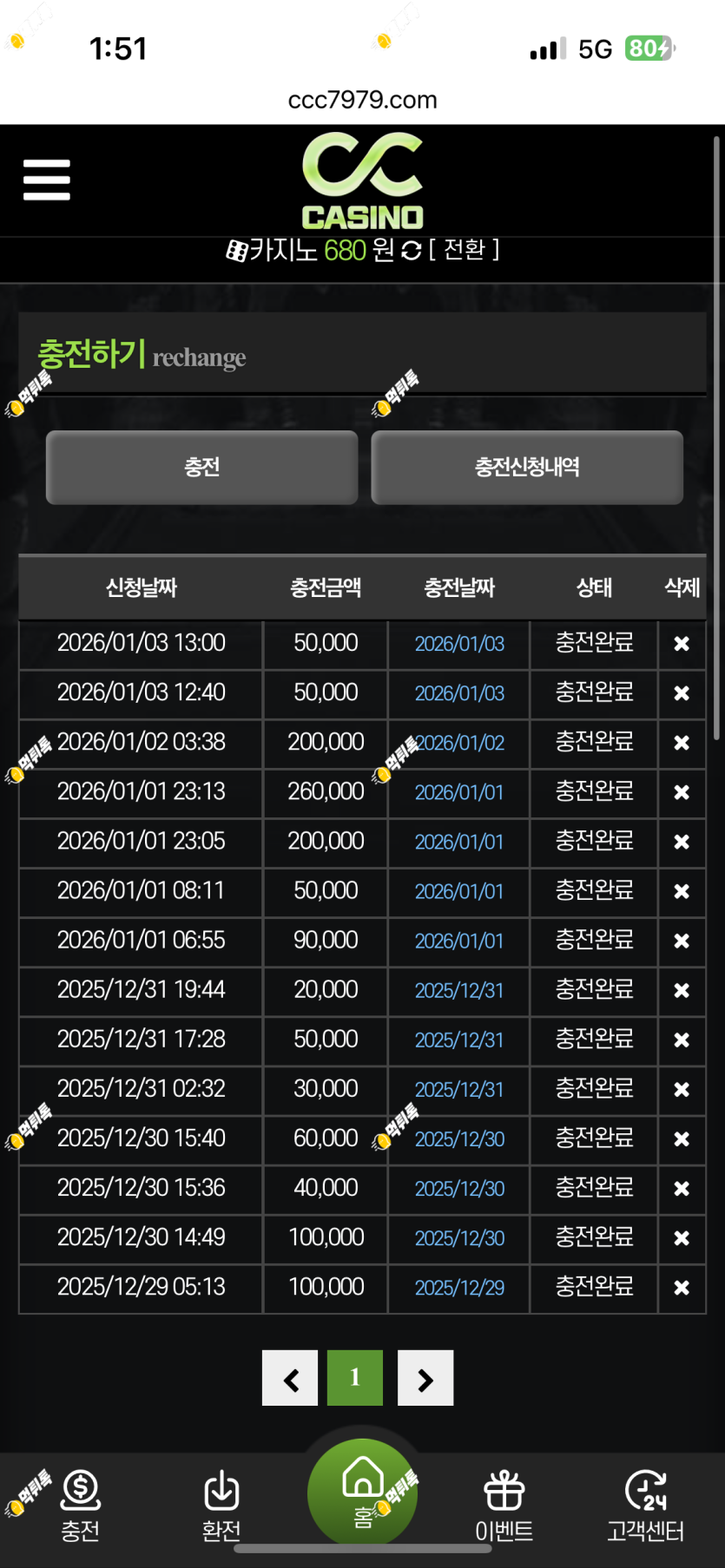Remove the 2025/12/30 15:40 entry
The image size is (725, 1568).
click(x=682, y=1138)
